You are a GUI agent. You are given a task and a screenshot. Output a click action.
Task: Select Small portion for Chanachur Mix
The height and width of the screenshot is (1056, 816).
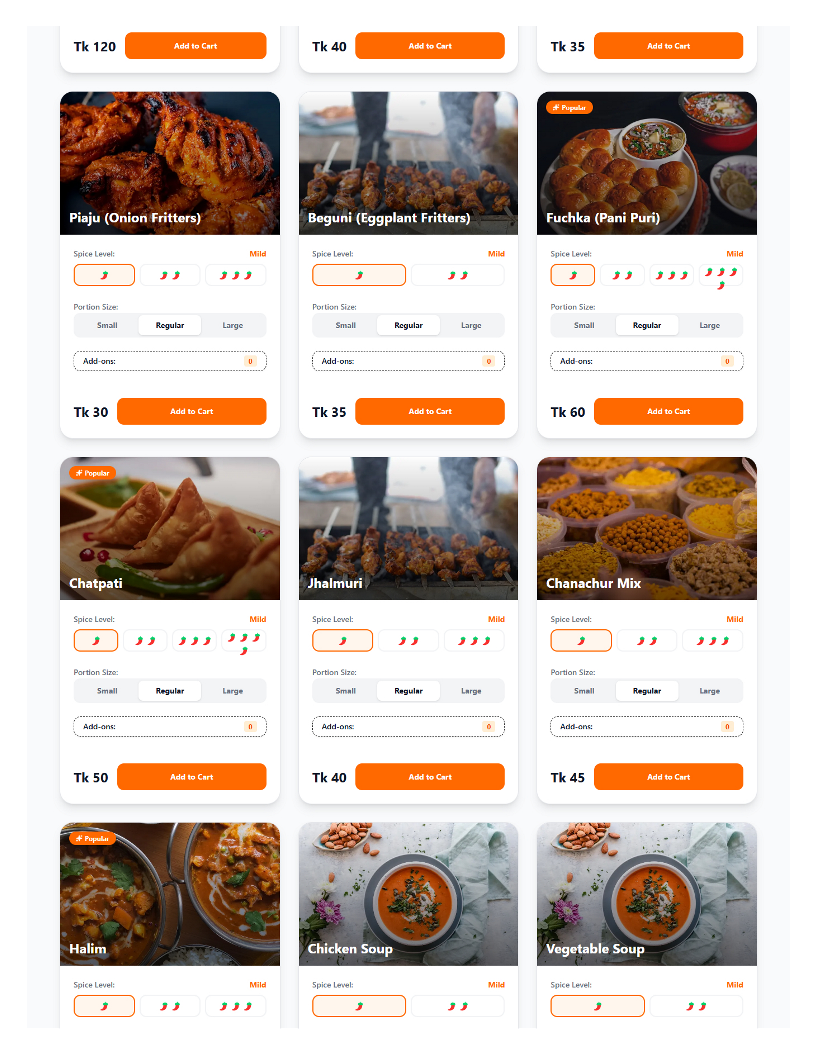pos(584,691)
